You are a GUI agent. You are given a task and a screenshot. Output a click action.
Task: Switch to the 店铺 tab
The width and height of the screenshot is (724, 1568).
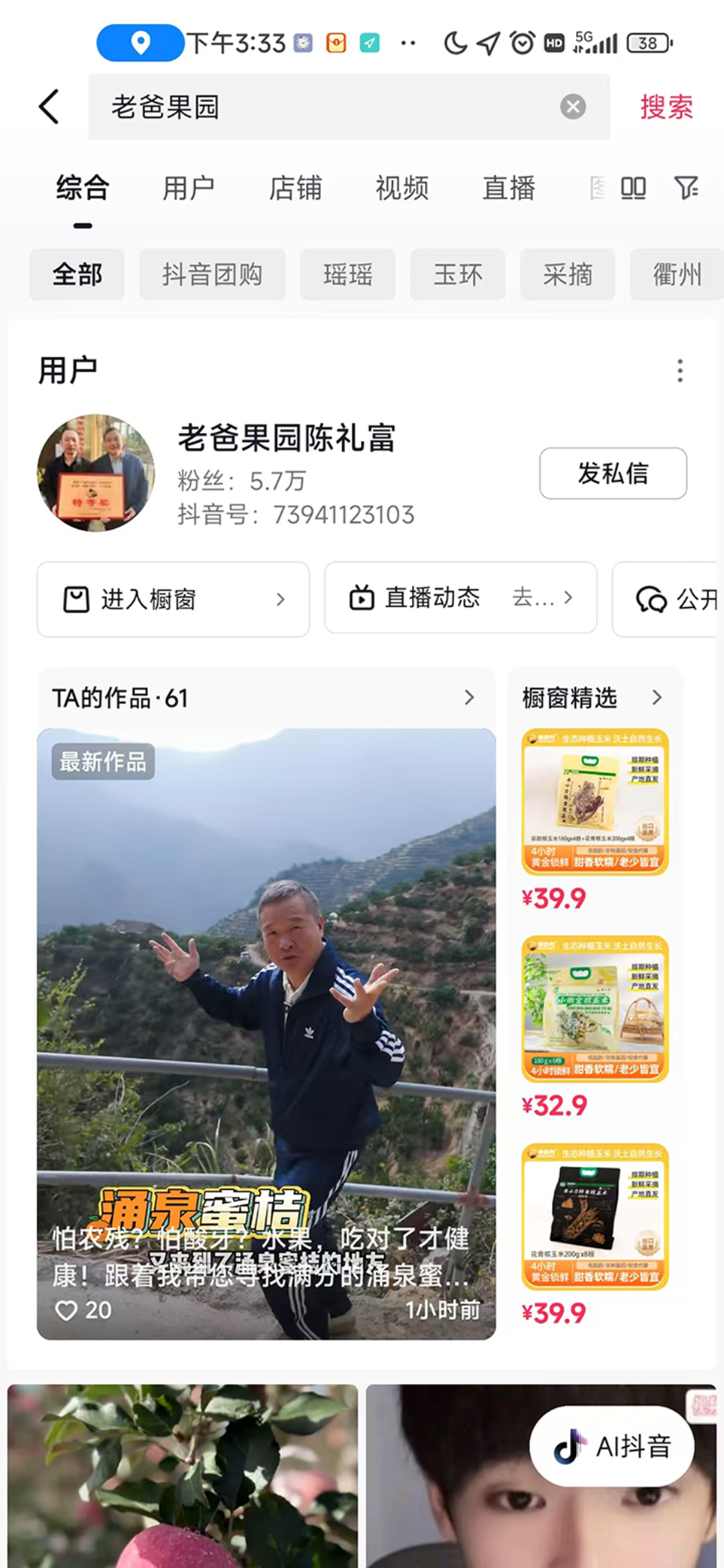point(295,188)
